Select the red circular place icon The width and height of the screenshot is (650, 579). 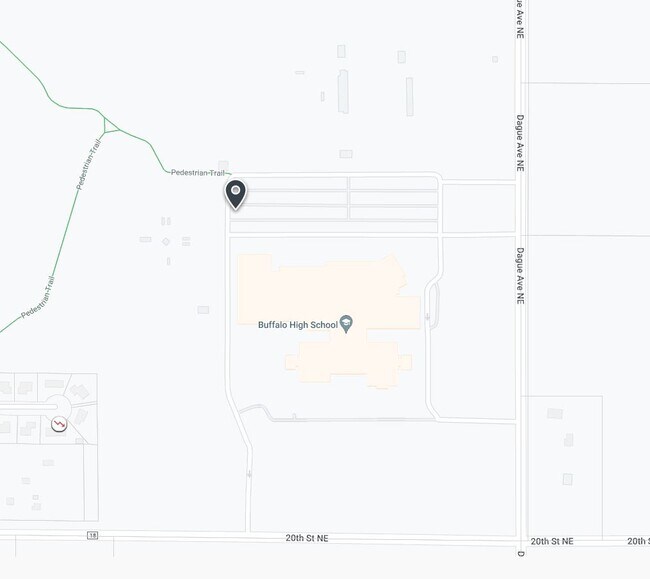point(59,424)
